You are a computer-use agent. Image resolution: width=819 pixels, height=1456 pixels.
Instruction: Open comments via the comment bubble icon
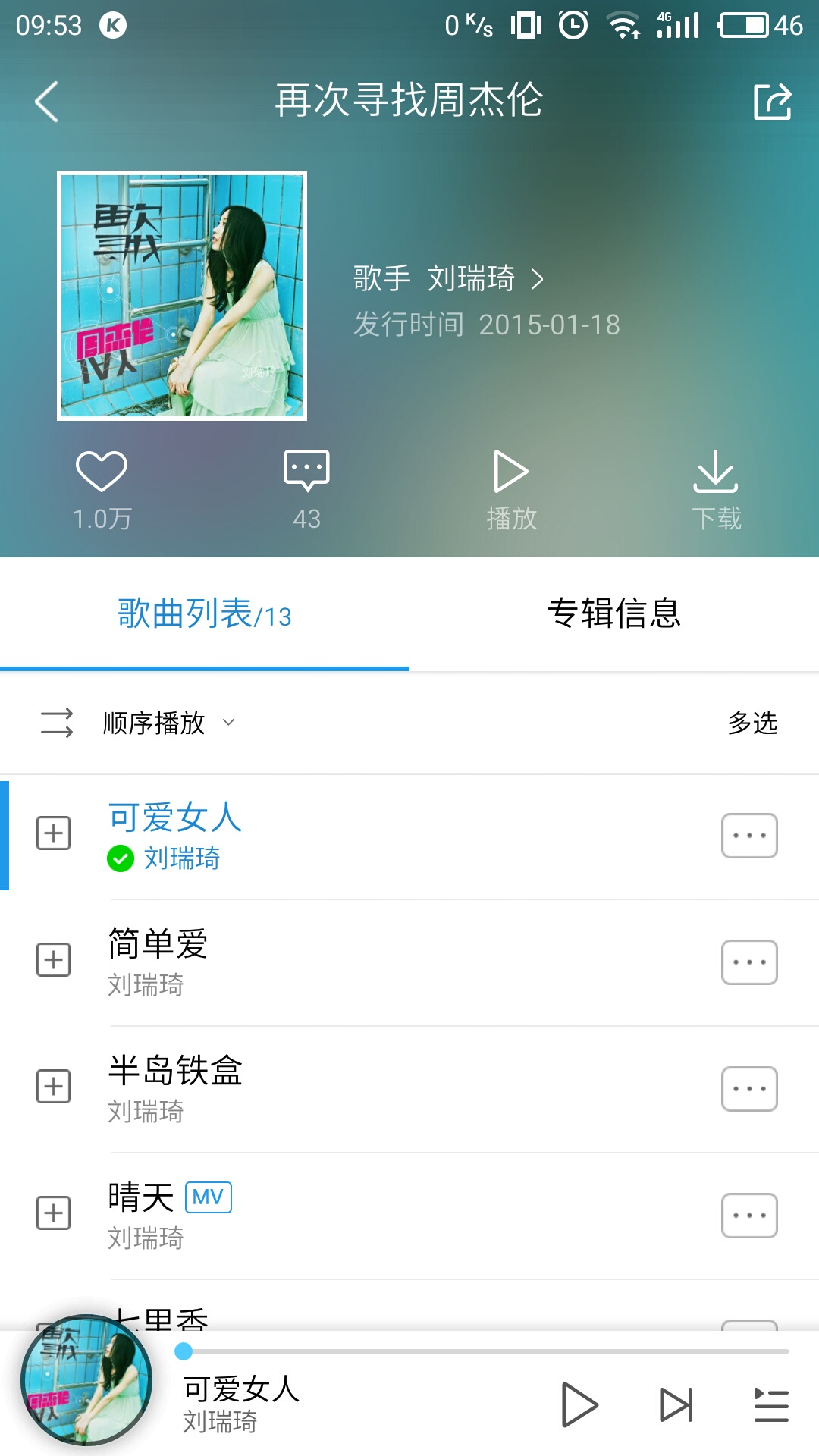pos(306,470)
